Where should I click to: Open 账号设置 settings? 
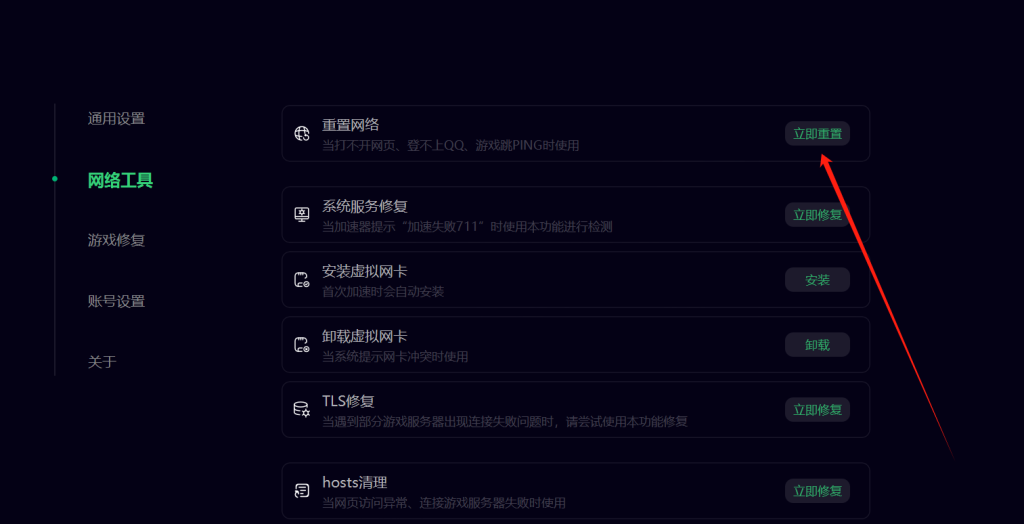(x=116, y=301)
